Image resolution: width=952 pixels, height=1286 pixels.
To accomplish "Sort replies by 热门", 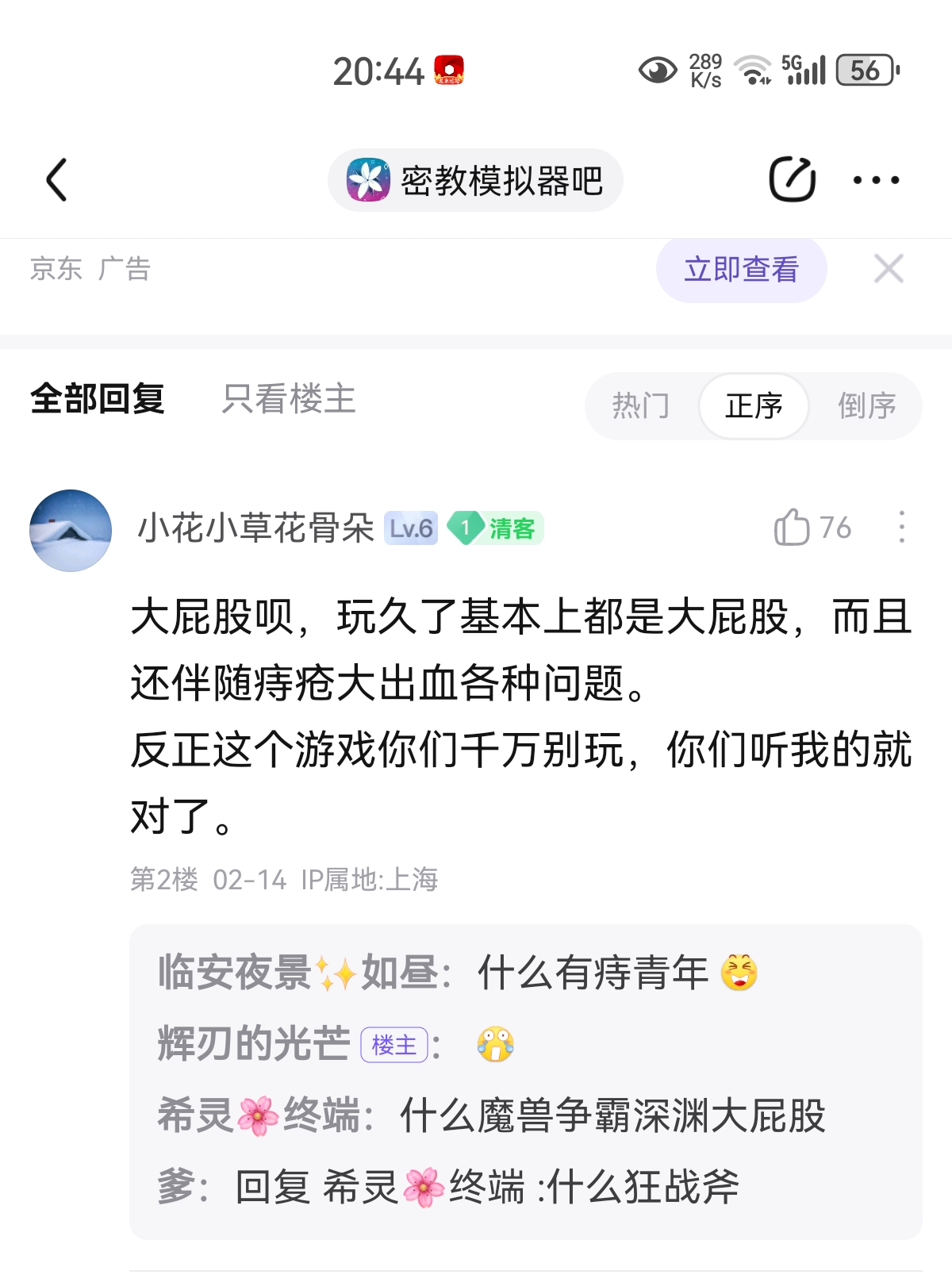I will (x=641, y=406).
